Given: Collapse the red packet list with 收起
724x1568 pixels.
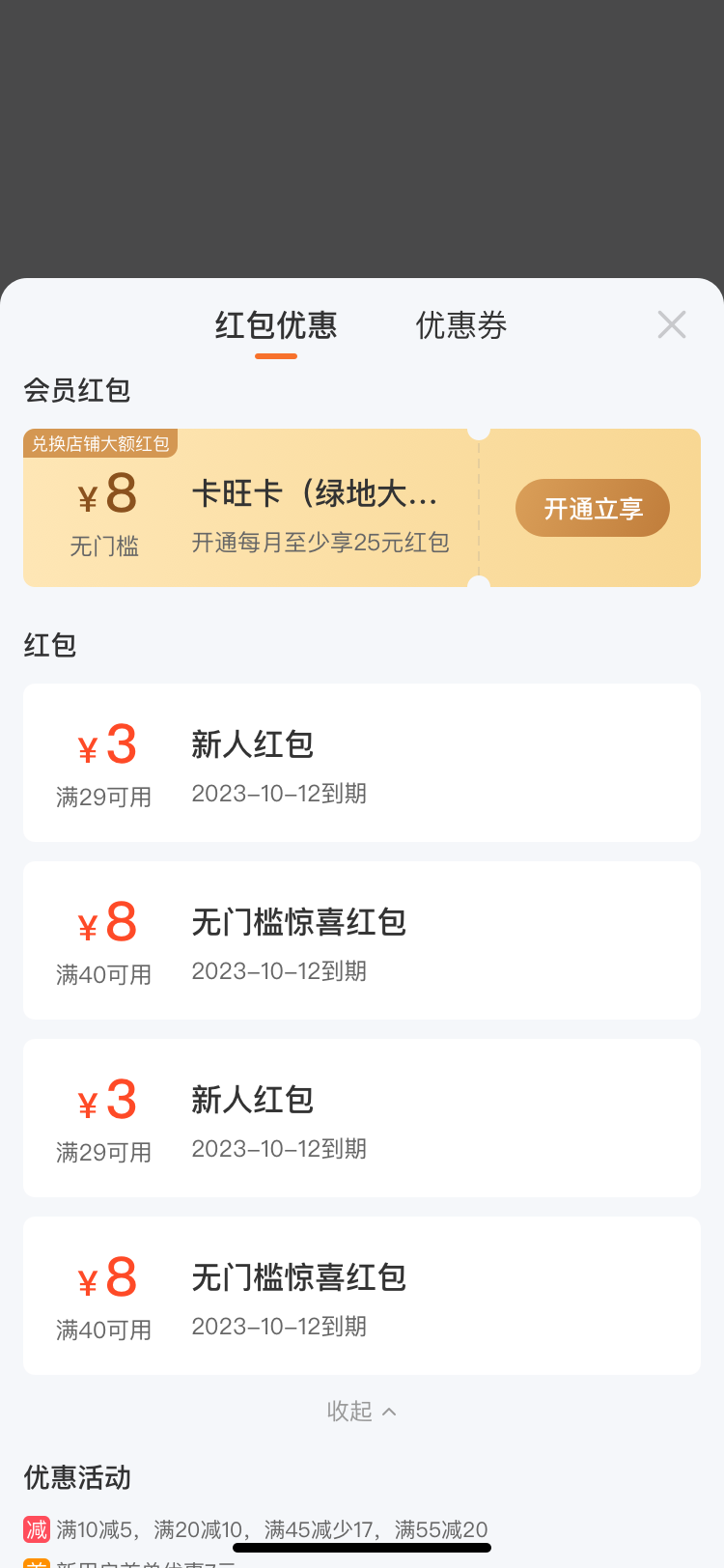Looking at the screenshot, I should pos(362,1411).
